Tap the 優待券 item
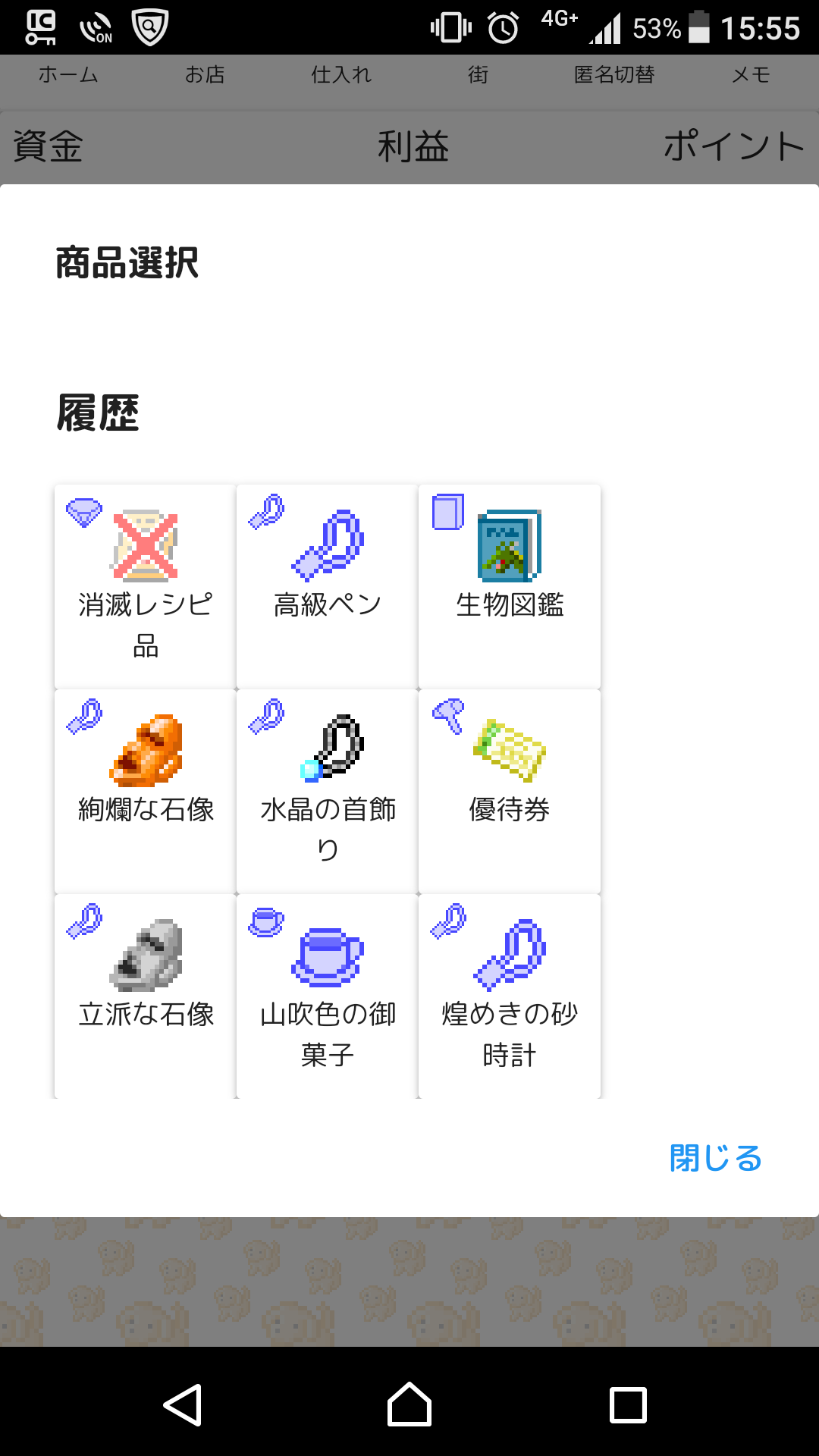The image size is (819, 1456). [509, 791]
